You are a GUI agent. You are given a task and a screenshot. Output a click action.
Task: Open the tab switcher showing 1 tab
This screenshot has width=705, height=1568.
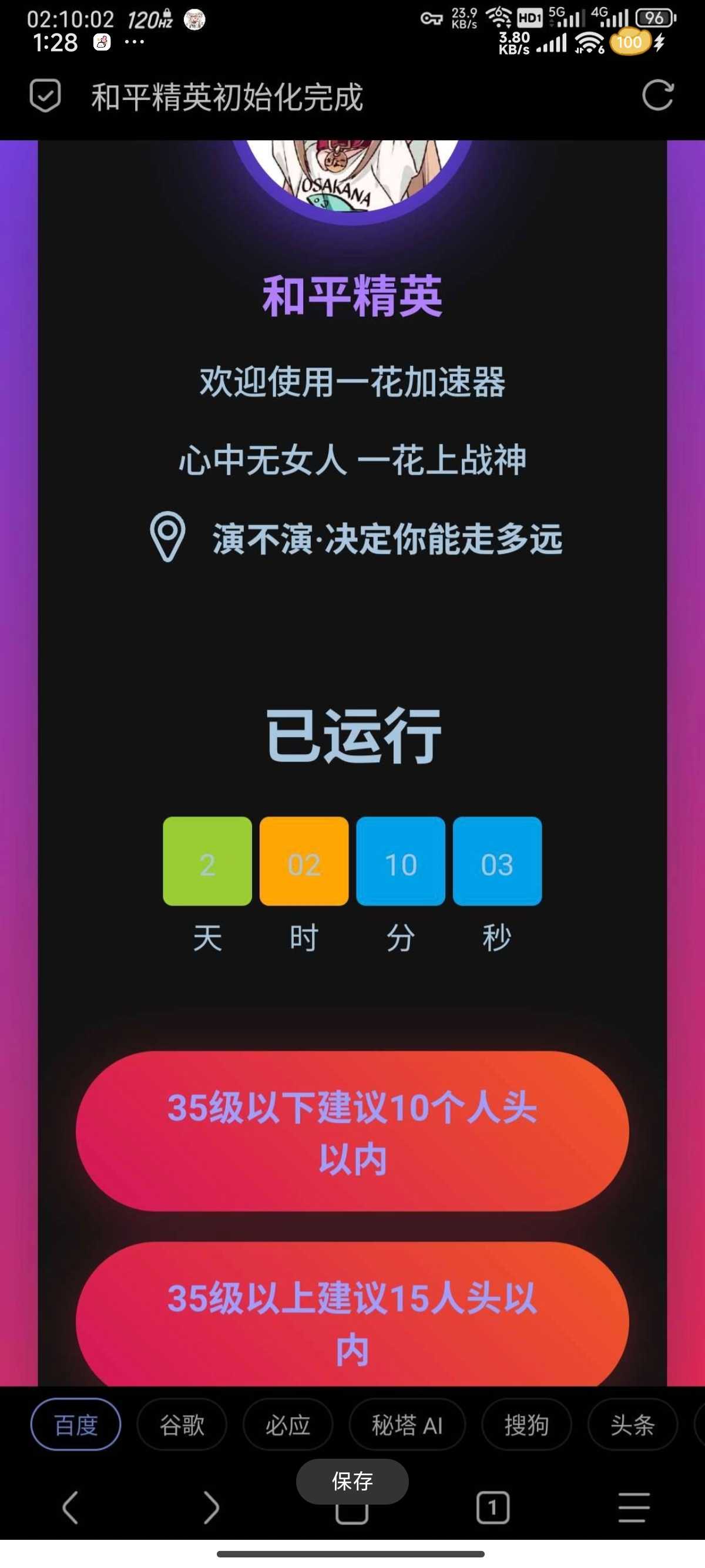coord(492,1508)
